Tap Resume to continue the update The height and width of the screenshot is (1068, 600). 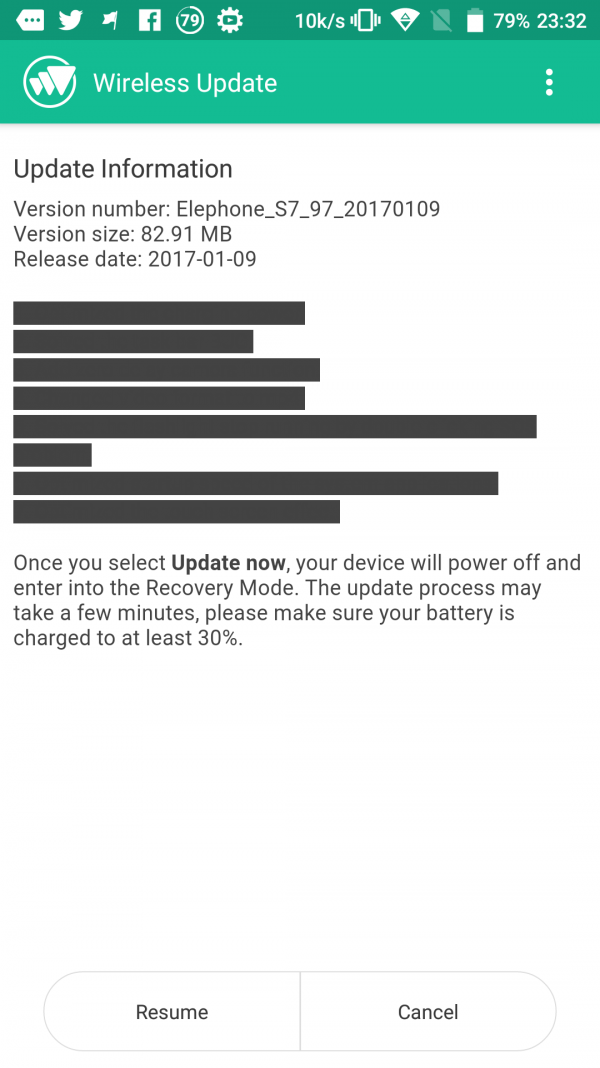[172, 1011]
